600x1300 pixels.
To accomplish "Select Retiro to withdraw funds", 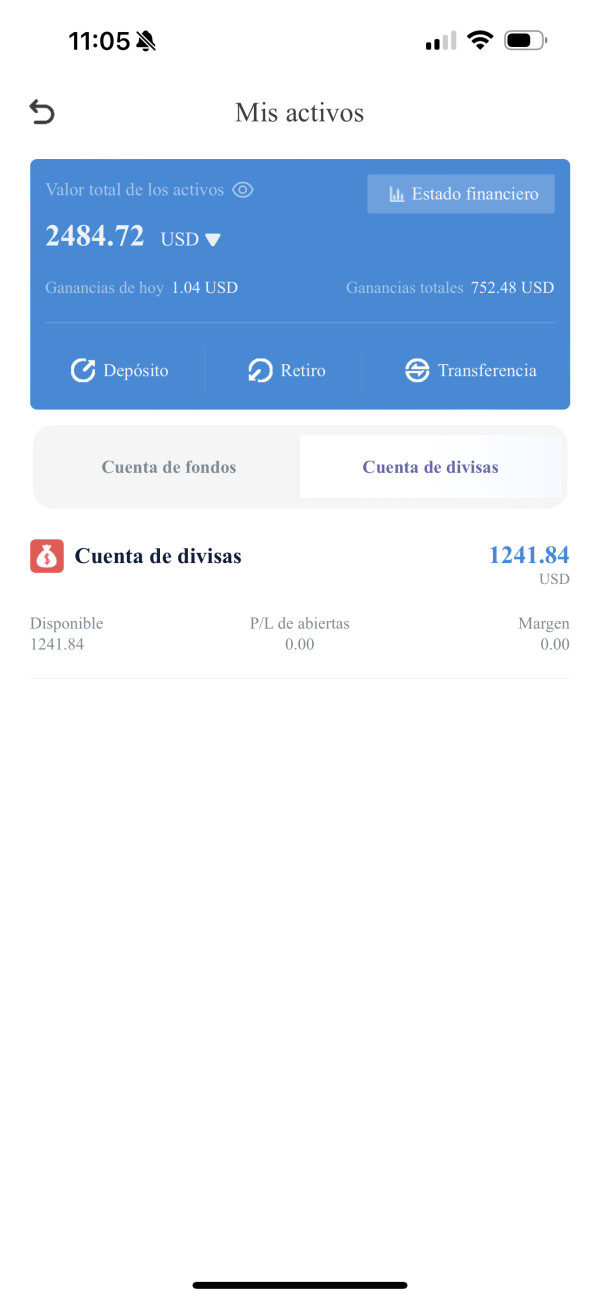I will [287, 370].
